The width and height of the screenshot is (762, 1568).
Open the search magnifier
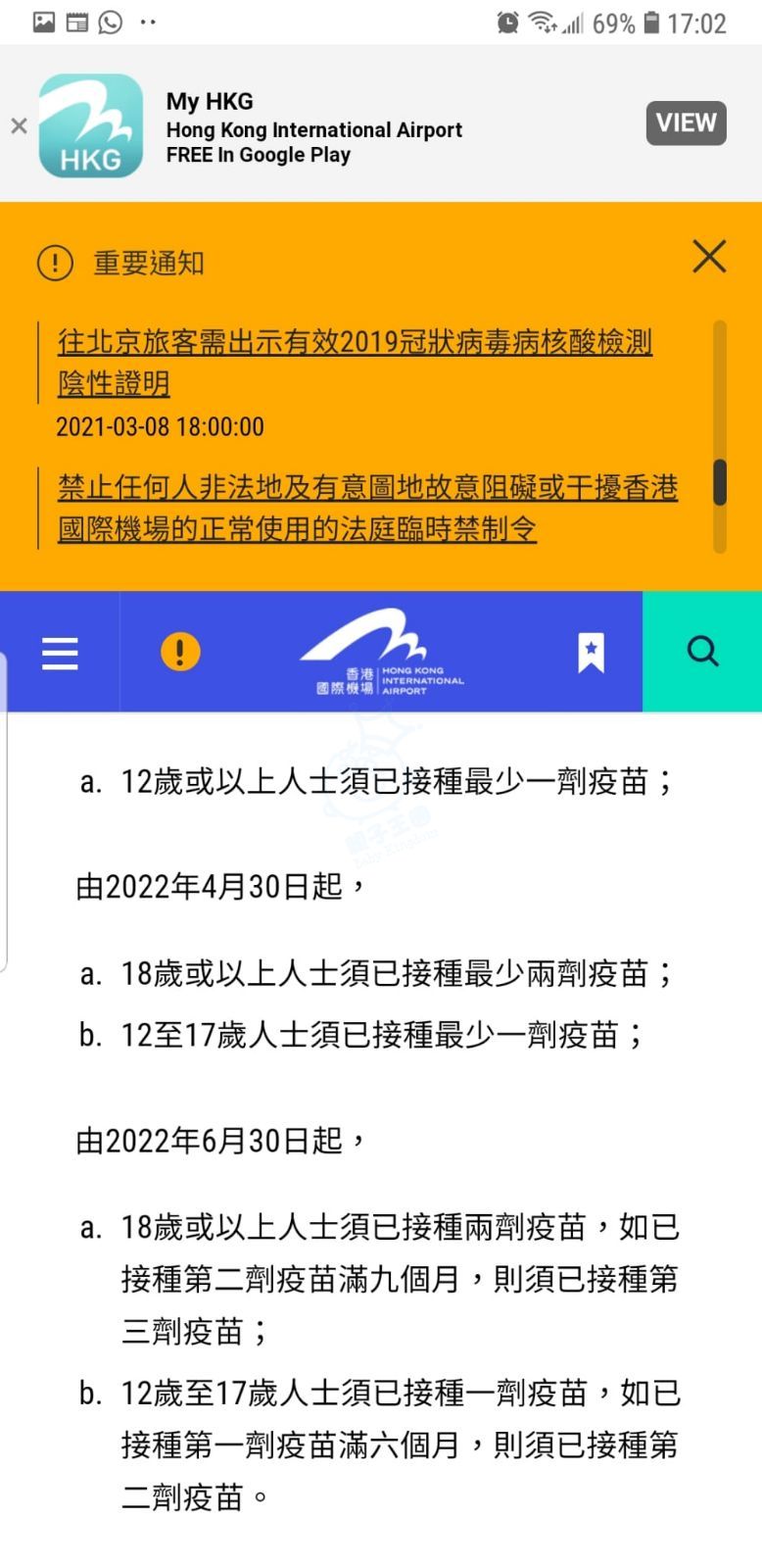tap(702, 652)
